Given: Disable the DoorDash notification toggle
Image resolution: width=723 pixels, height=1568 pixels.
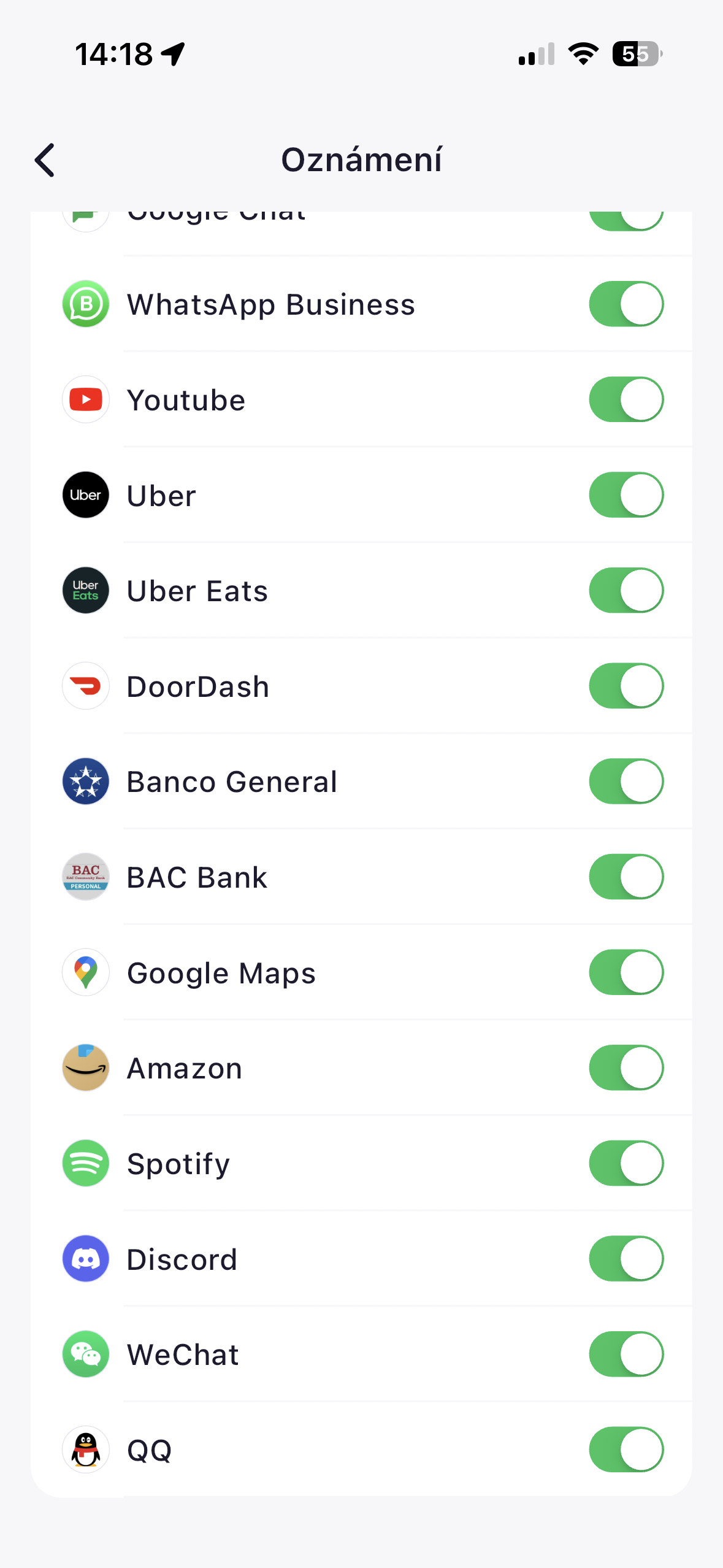Looking at the screenshot, I should [626, 686].
